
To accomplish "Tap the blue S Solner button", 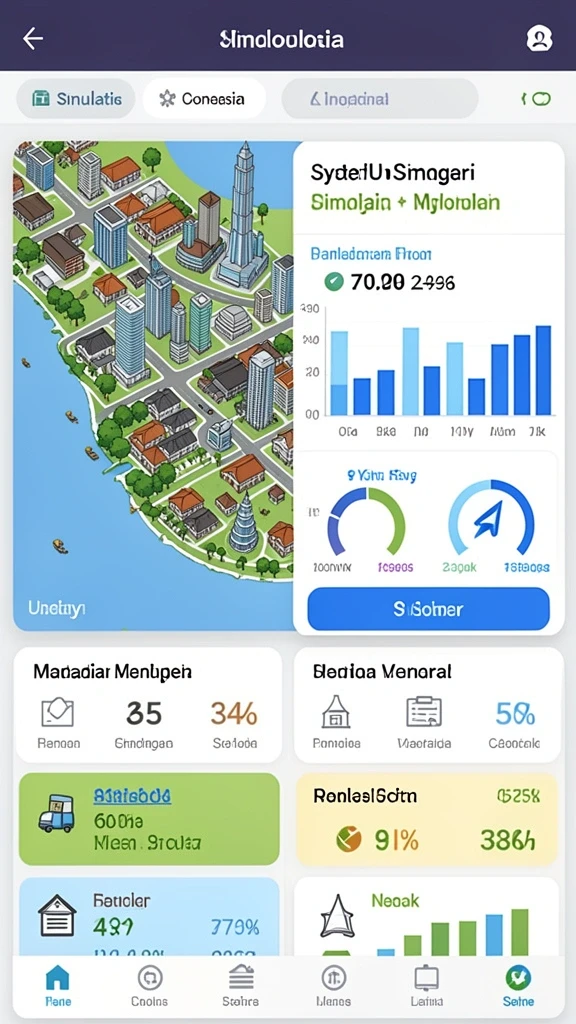I will click(428, 609).
